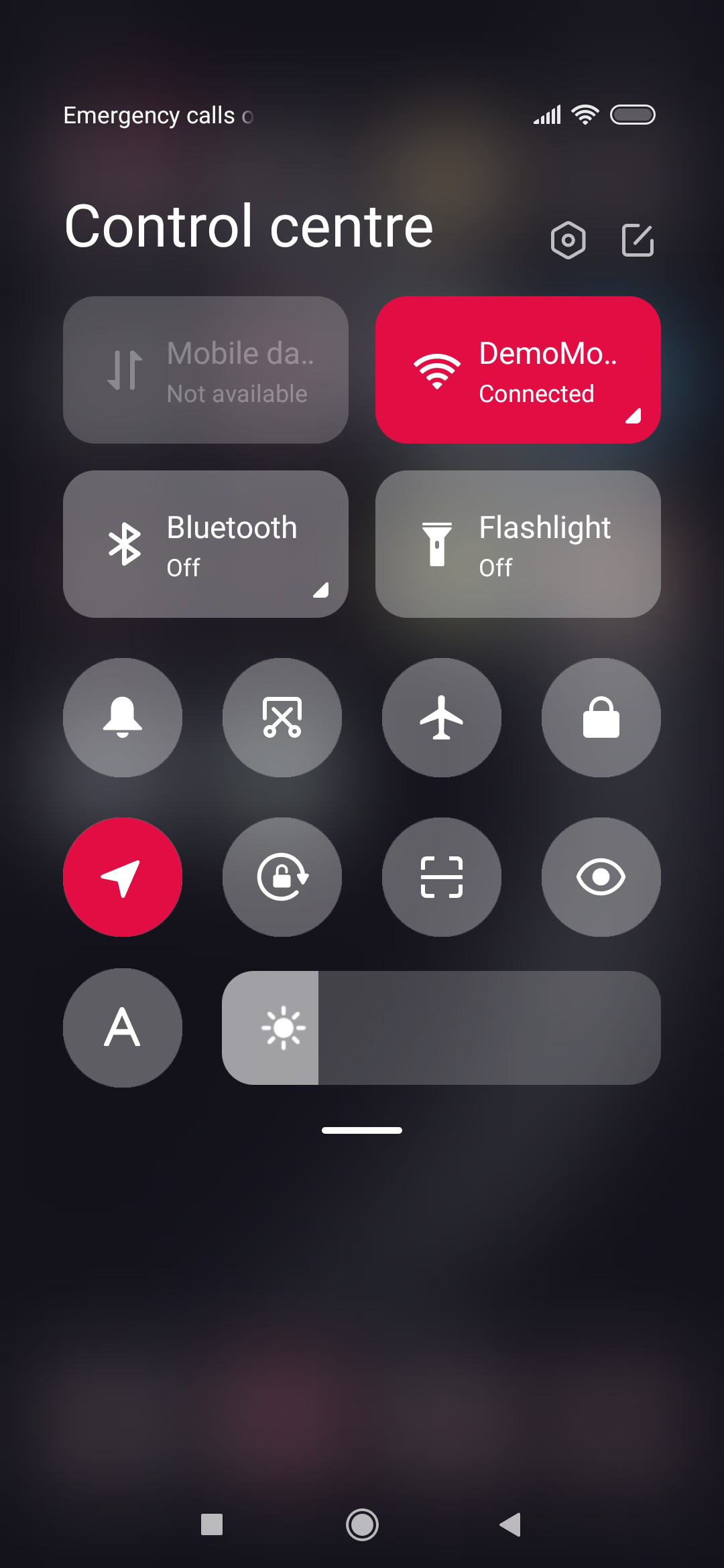Turn on Bluetooth
Image resolution: width=724 pixels, height=1568 pixels.
(206, 544)
